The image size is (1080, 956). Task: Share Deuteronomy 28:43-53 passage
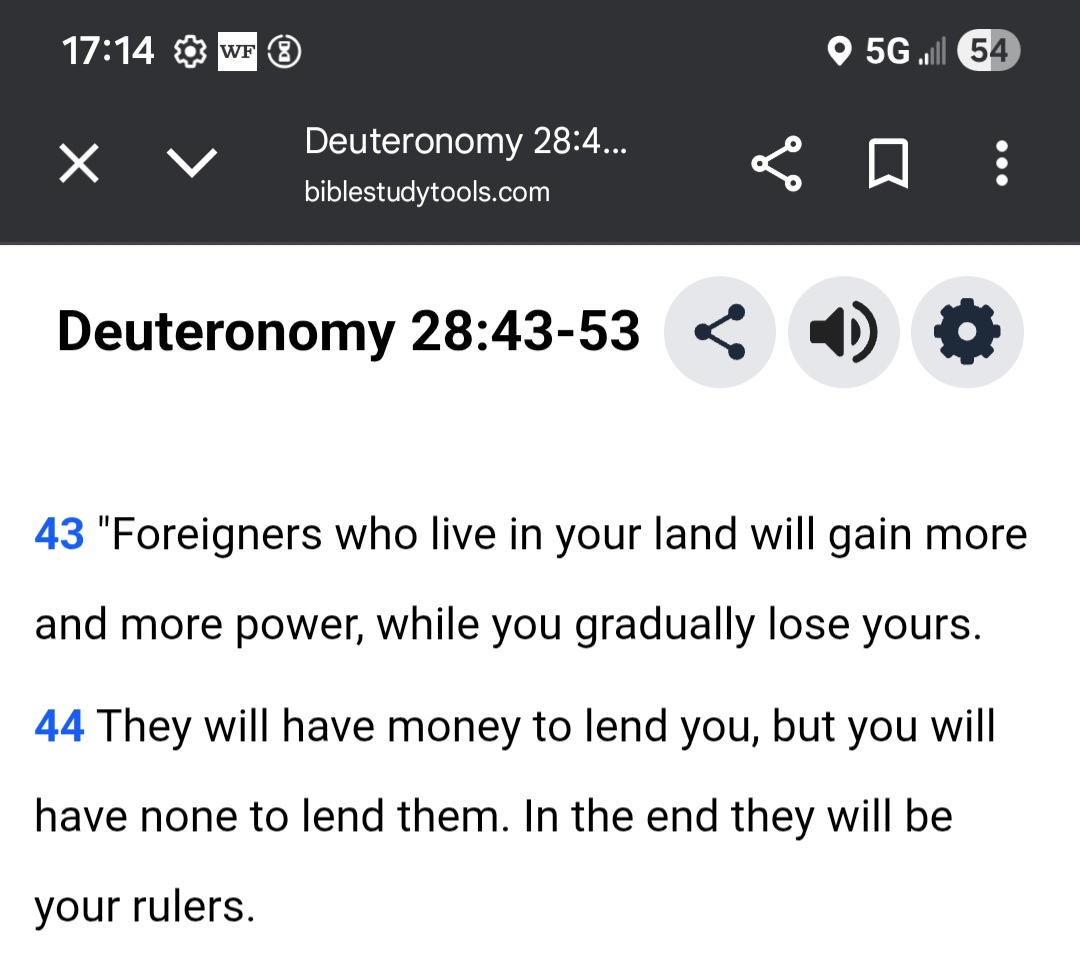[720, 332]
